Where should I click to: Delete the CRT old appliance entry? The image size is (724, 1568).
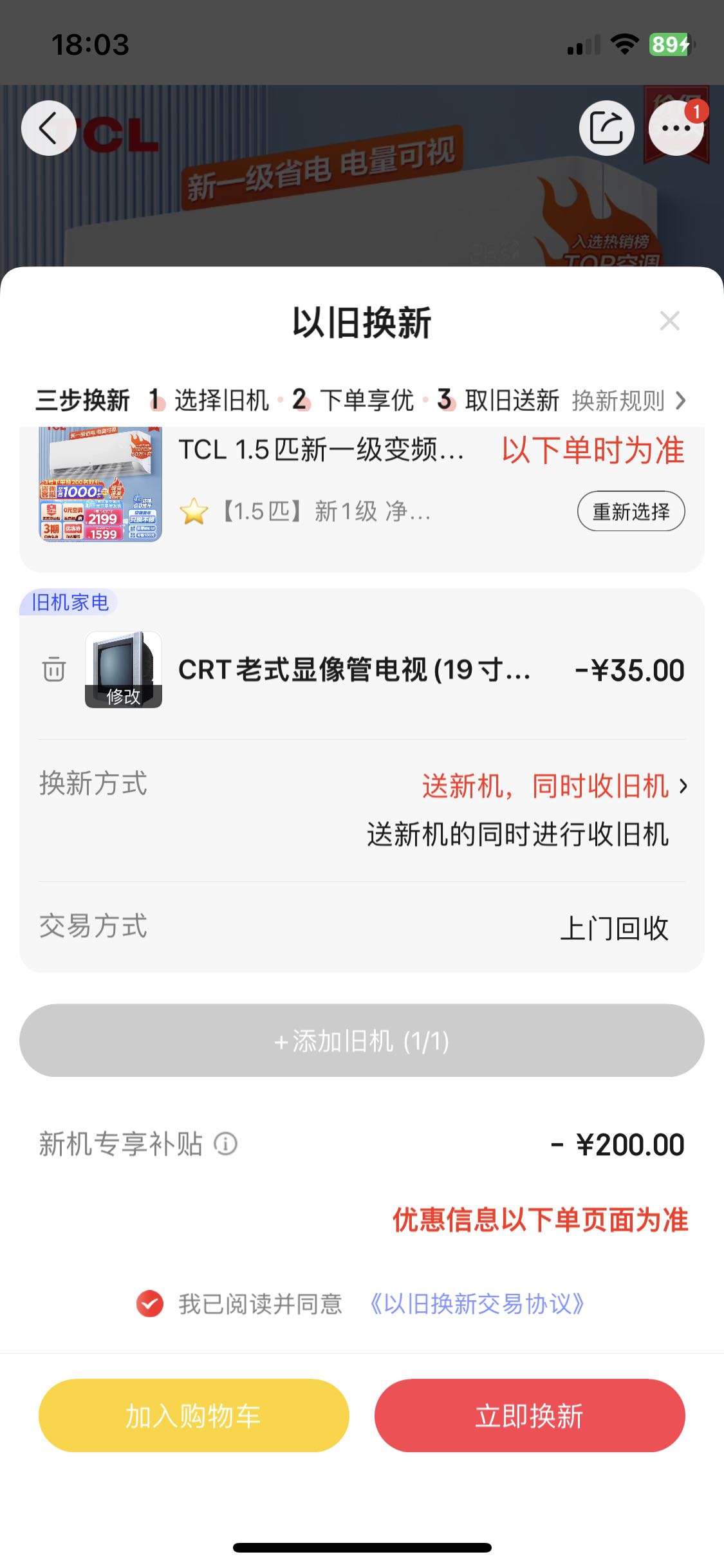54,669
